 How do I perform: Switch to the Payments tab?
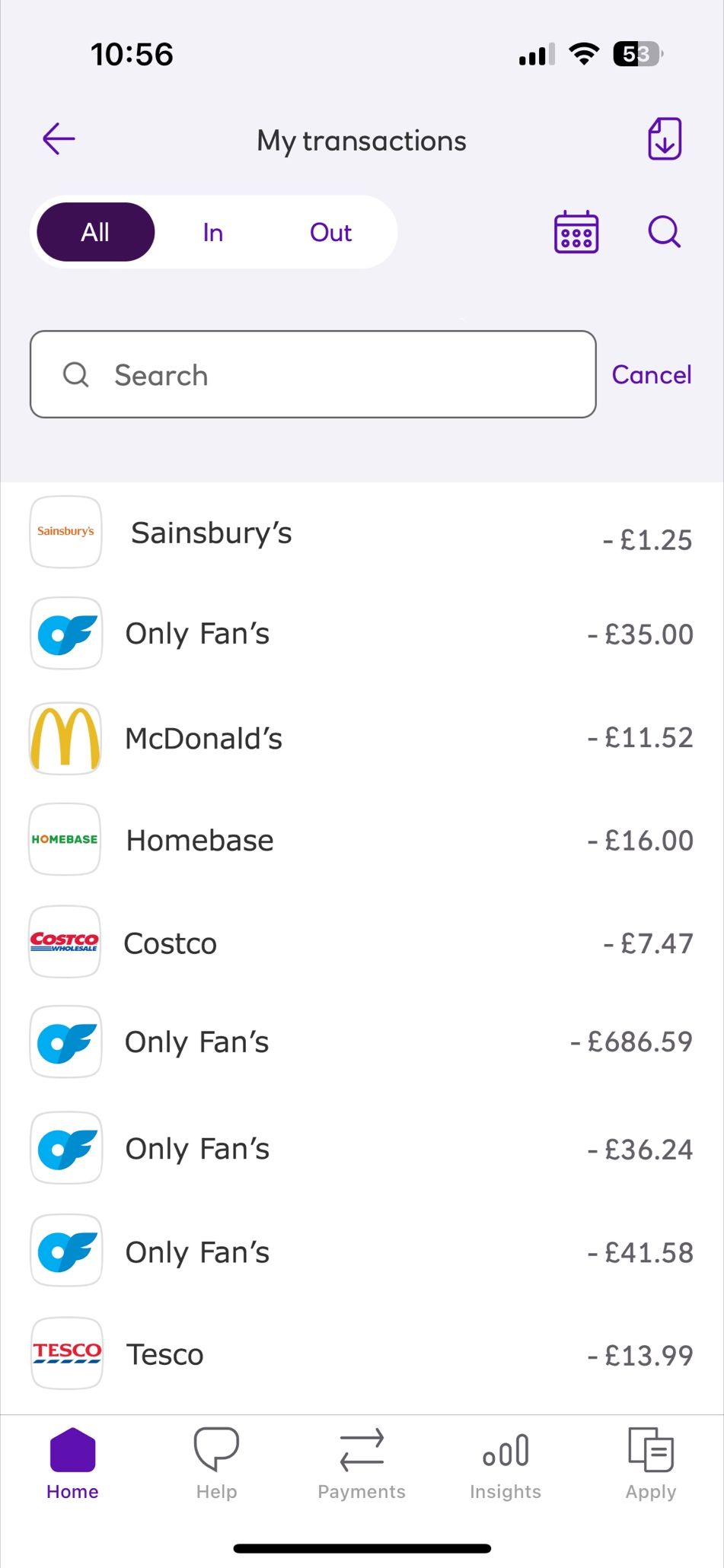click(x=362, y=1464)
